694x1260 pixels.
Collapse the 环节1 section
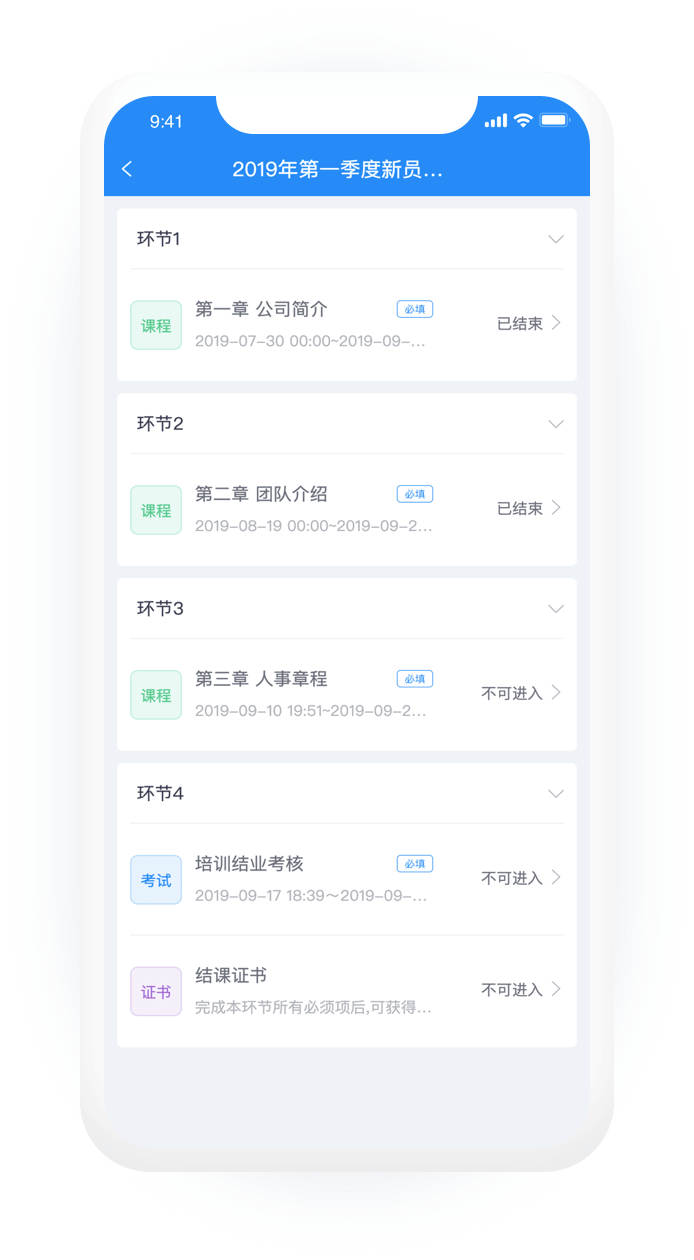(x=556, y=239)
